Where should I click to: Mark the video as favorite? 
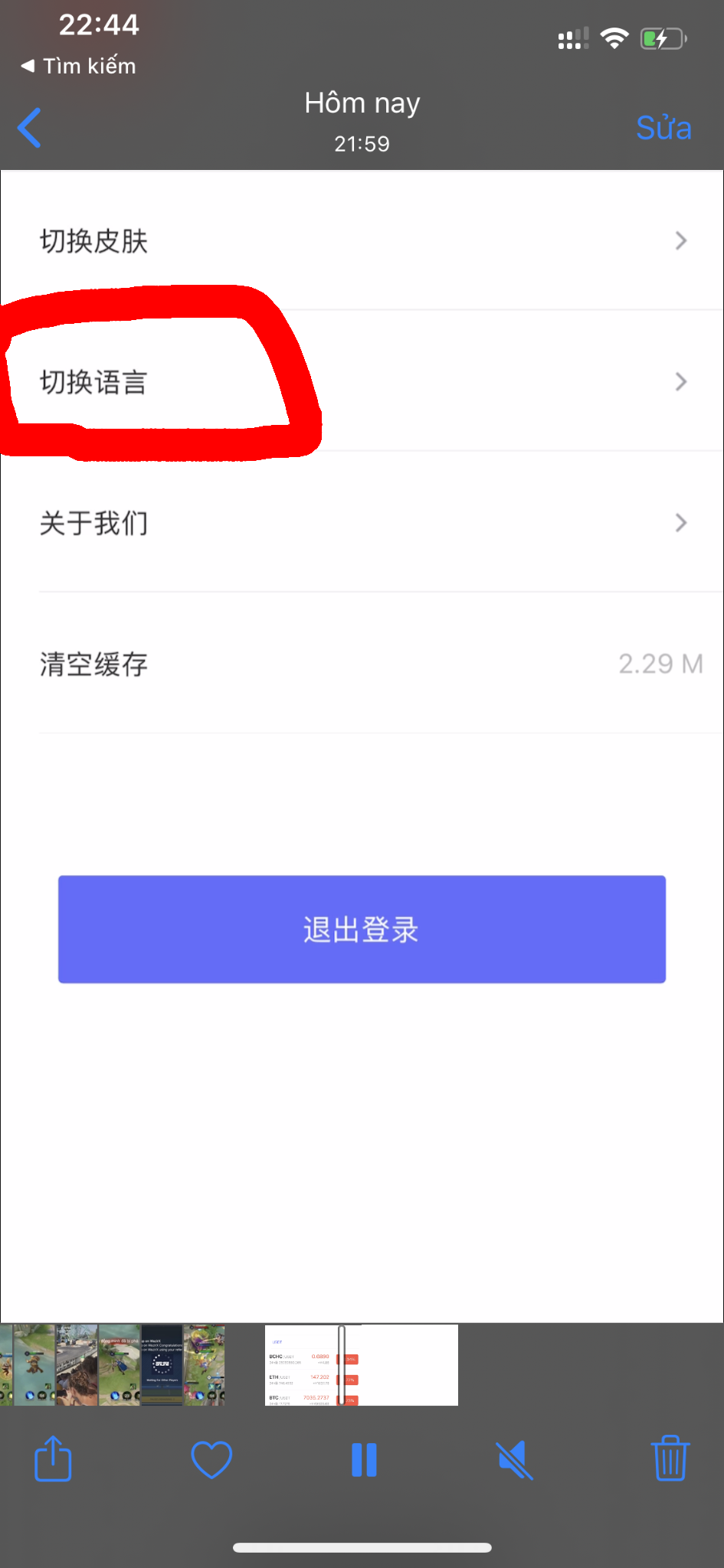pos(211,1459)
